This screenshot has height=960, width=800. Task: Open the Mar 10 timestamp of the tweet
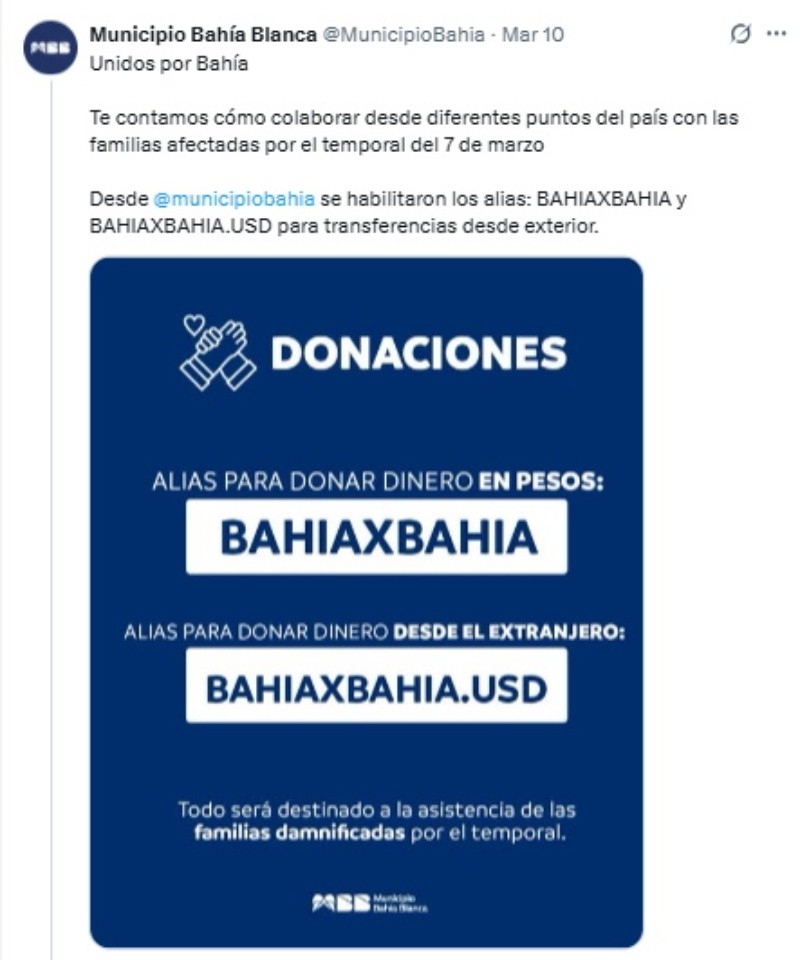coord(532,34)
